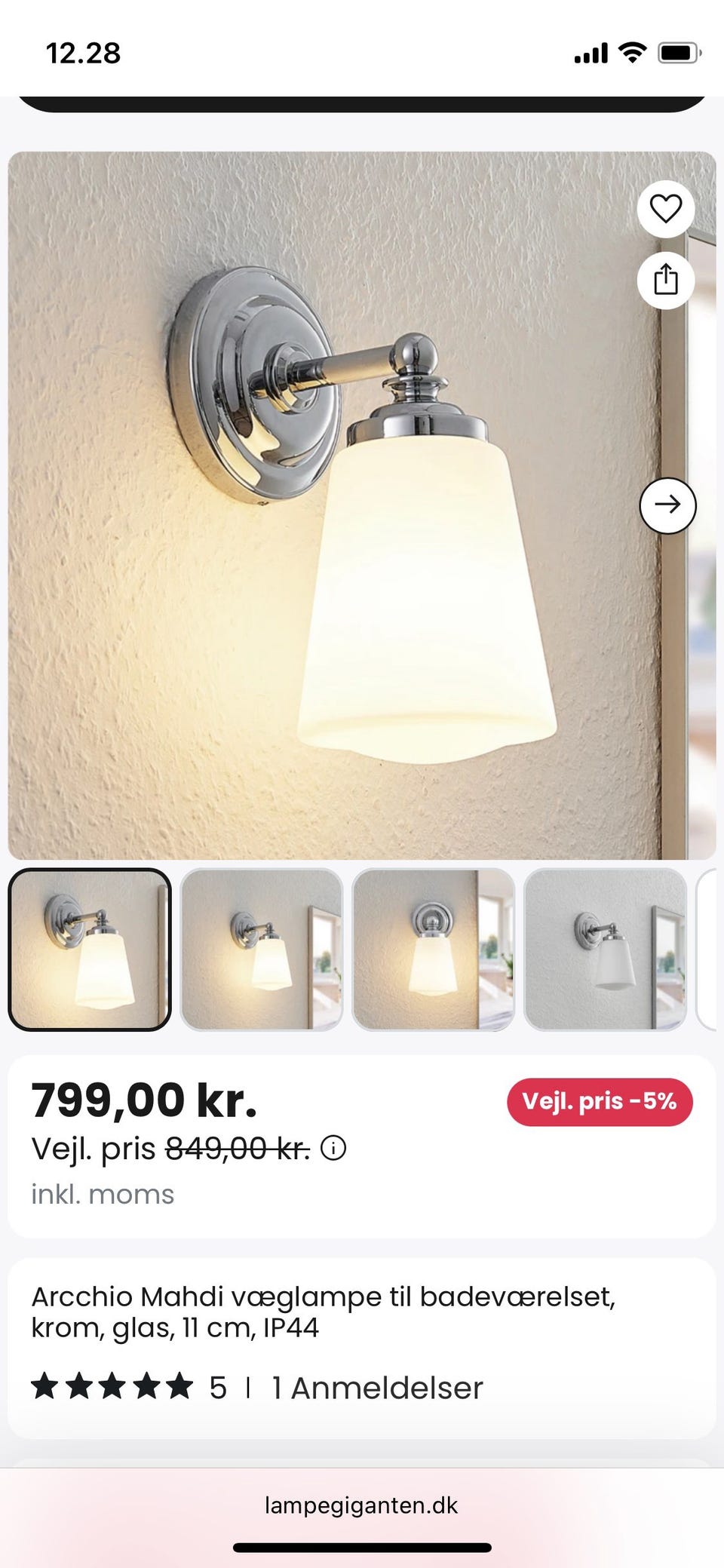The height and width of the screenshot is (1568, 724).
Task: Activate the fourth unlit lamp thumbnail
Action: (x=606, y=949)
